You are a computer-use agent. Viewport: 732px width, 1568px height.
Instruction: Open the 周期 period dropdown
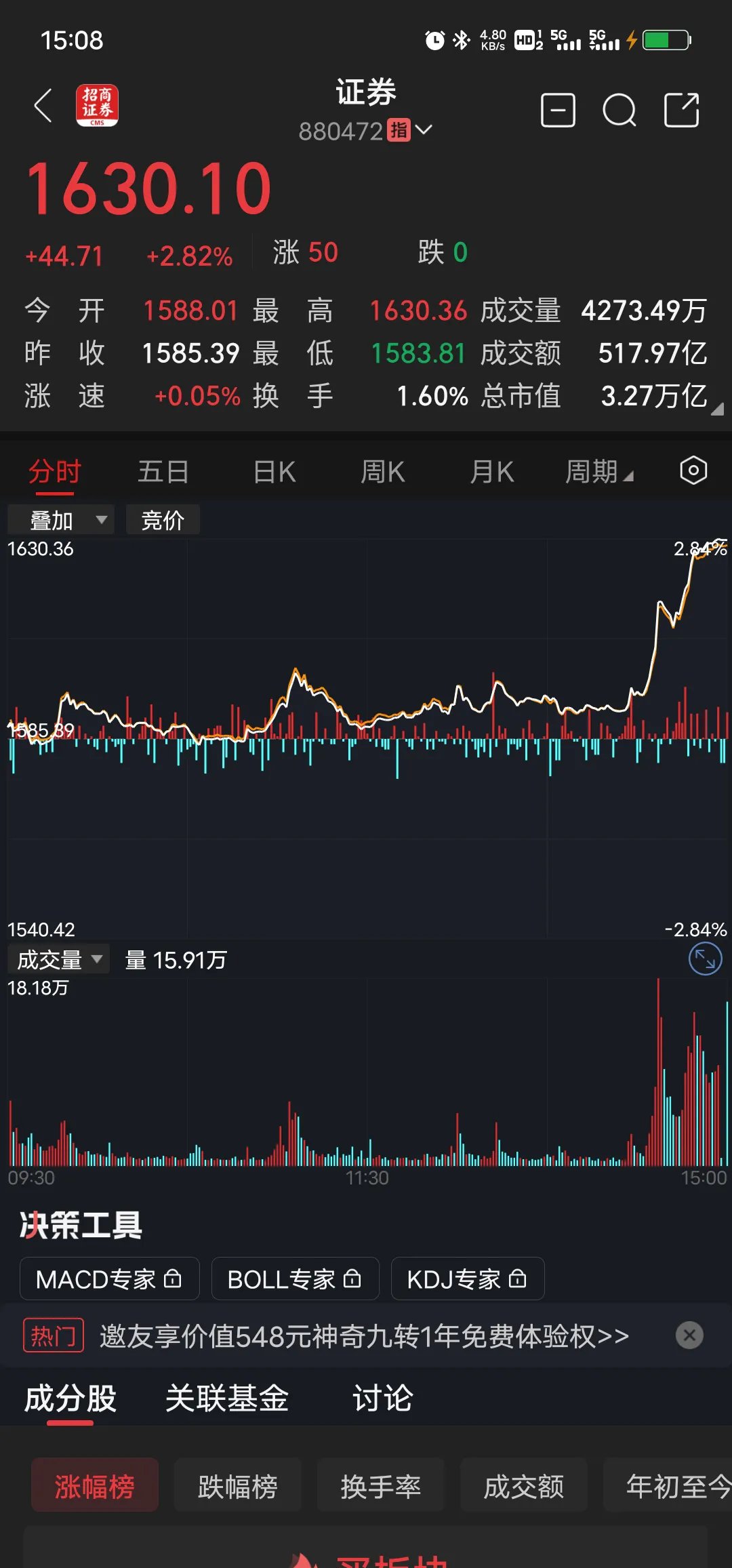599,470
